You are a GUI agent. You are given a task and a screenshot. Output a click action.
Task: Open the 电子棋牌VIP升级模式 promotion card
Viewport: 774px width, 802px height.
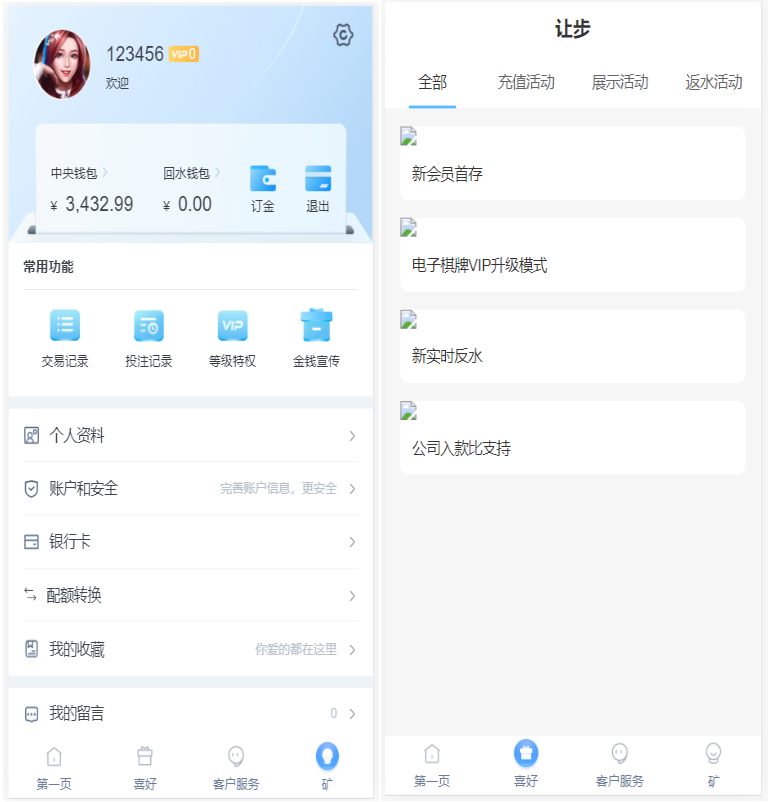[572, 255]
